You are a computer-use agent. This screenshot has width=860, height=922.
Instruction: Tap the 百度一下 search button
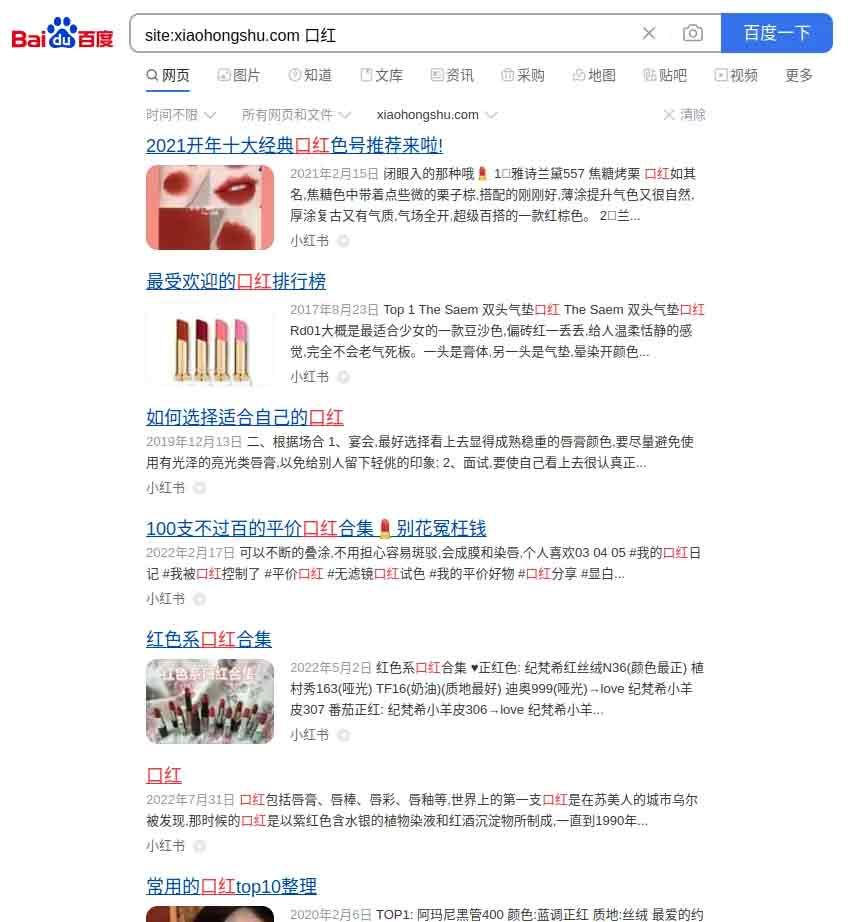[776, 33]
